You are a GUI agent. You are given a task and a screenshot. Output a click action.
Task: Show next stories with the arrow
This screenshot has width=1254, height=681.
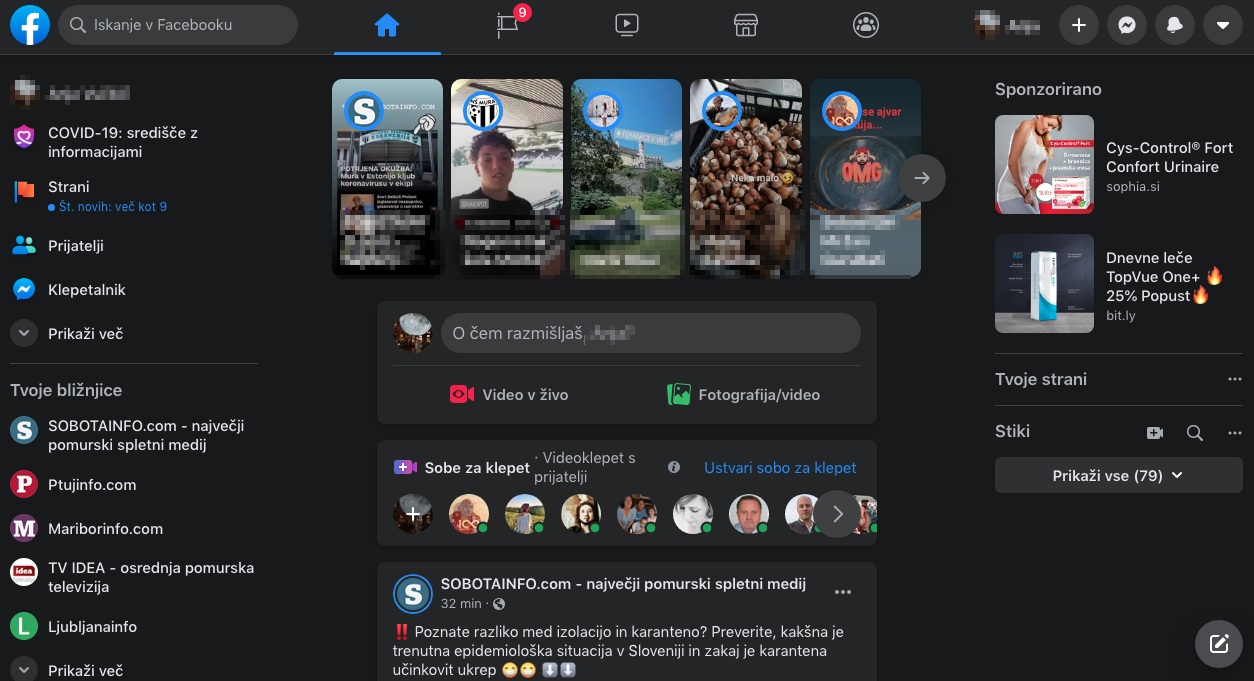click(x=922, y=178)
